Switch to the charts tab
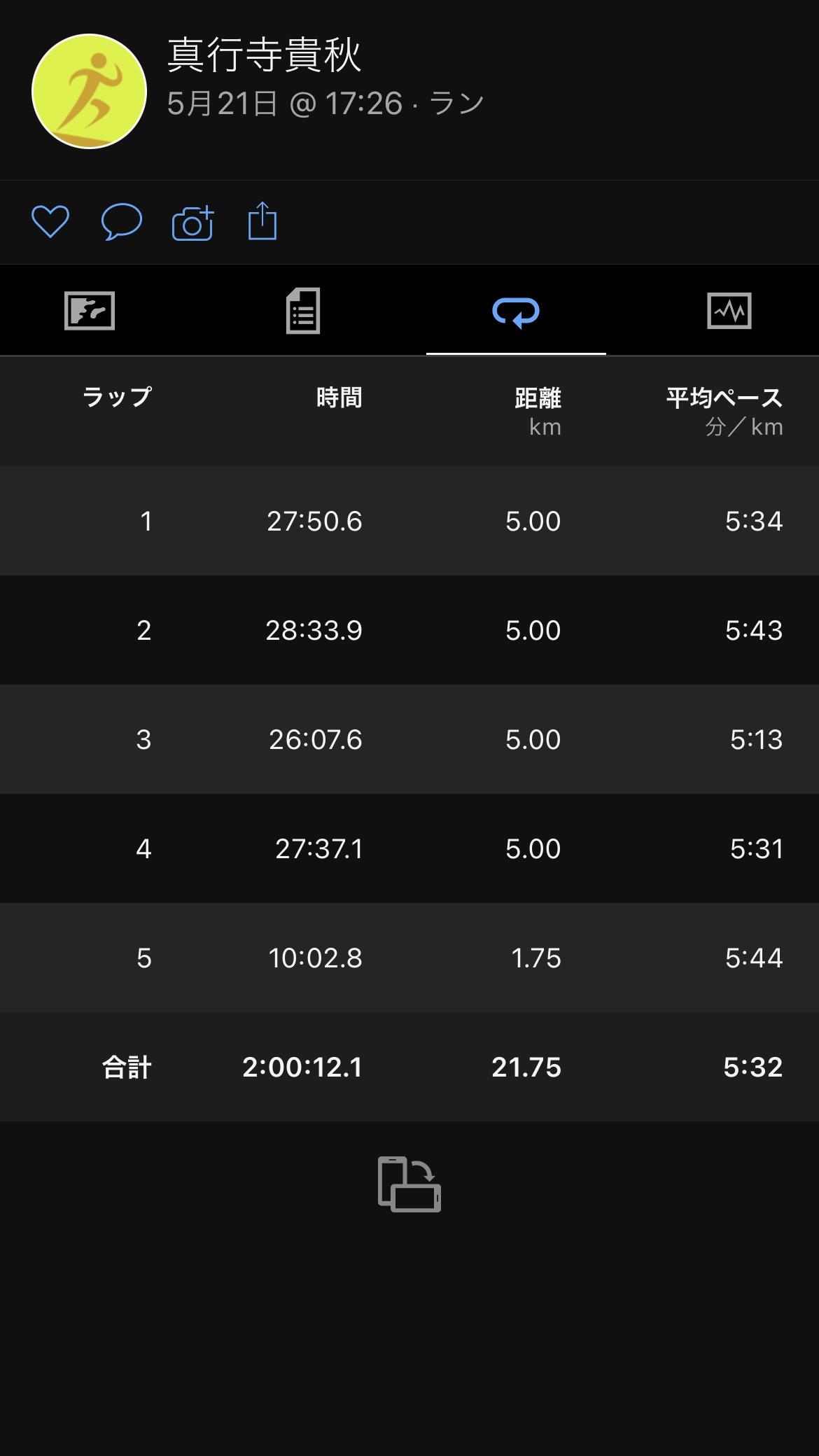The width and height of the screenshot is (819, 1456). click(x=729, y=311)
